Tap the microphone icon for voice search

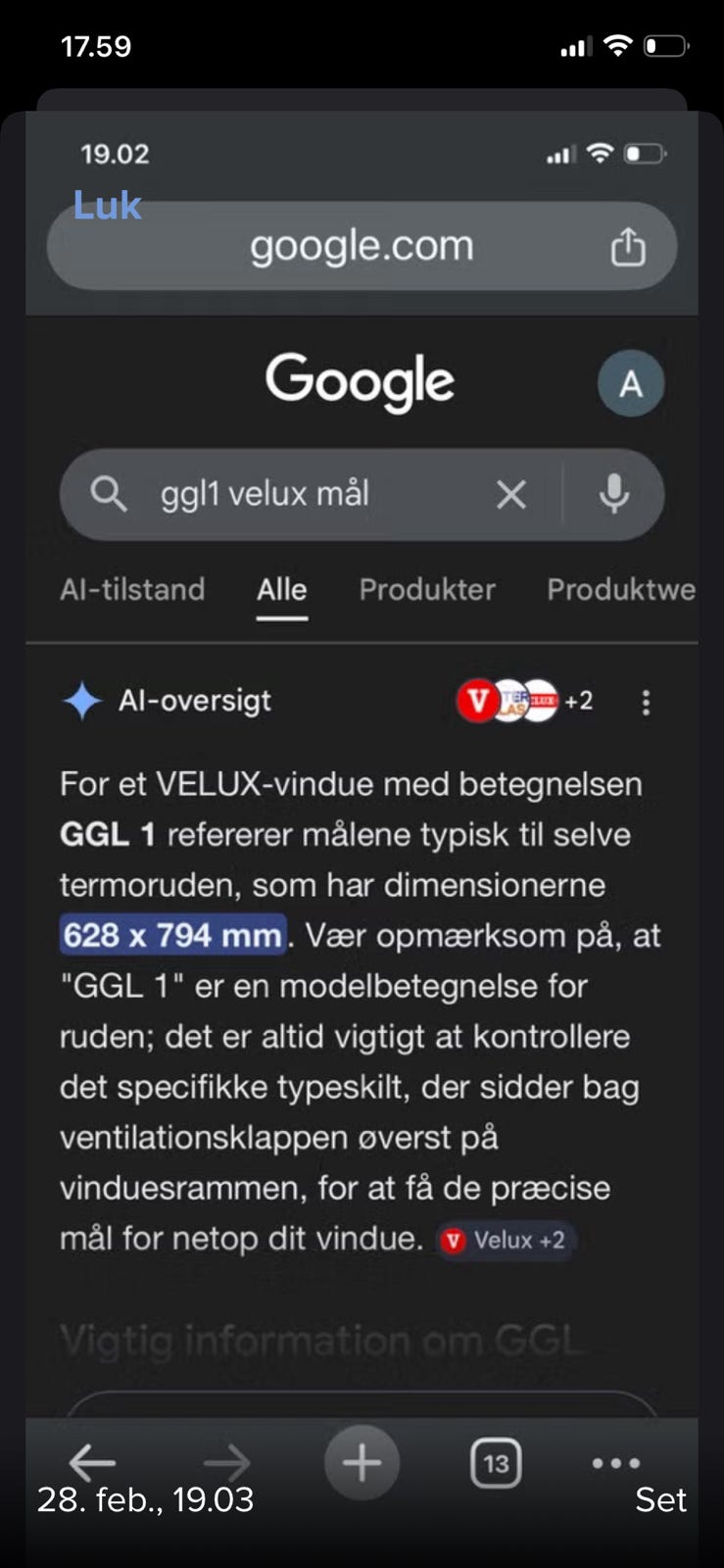click(615, 495)
